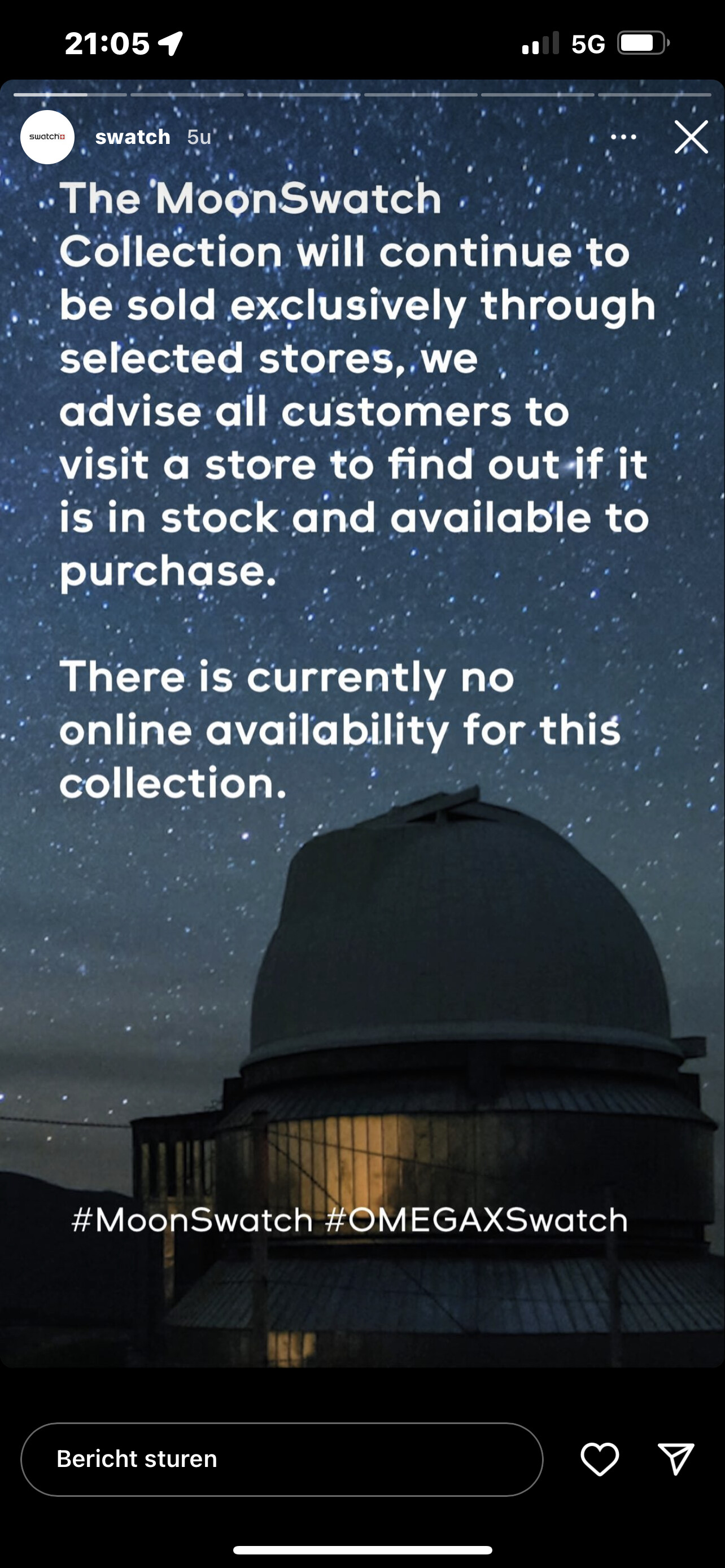
Task: Open the three-dot story options menu
Action: 623,137
